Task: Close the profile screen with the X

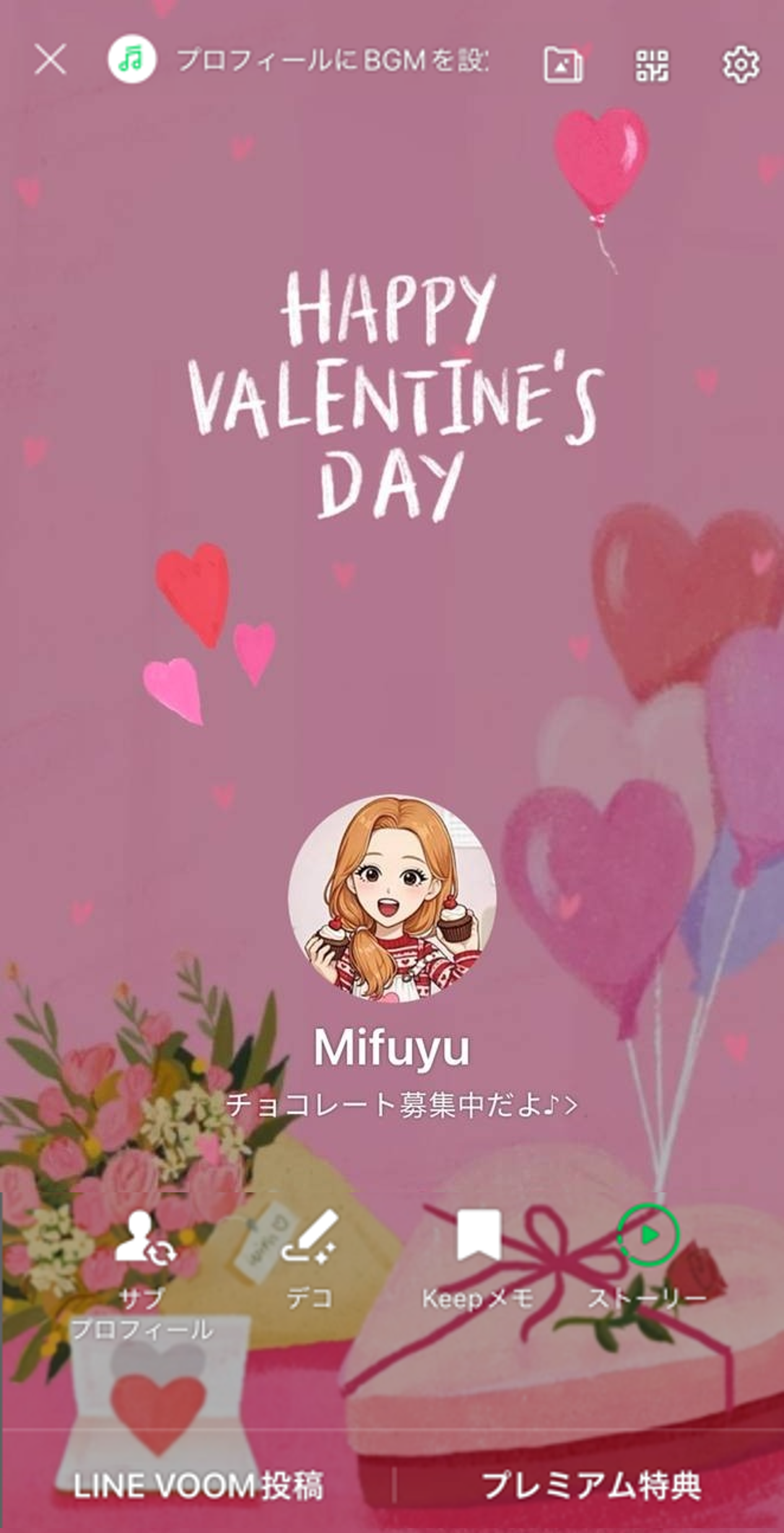Action: pyautogui.click(x=51, y=60)
